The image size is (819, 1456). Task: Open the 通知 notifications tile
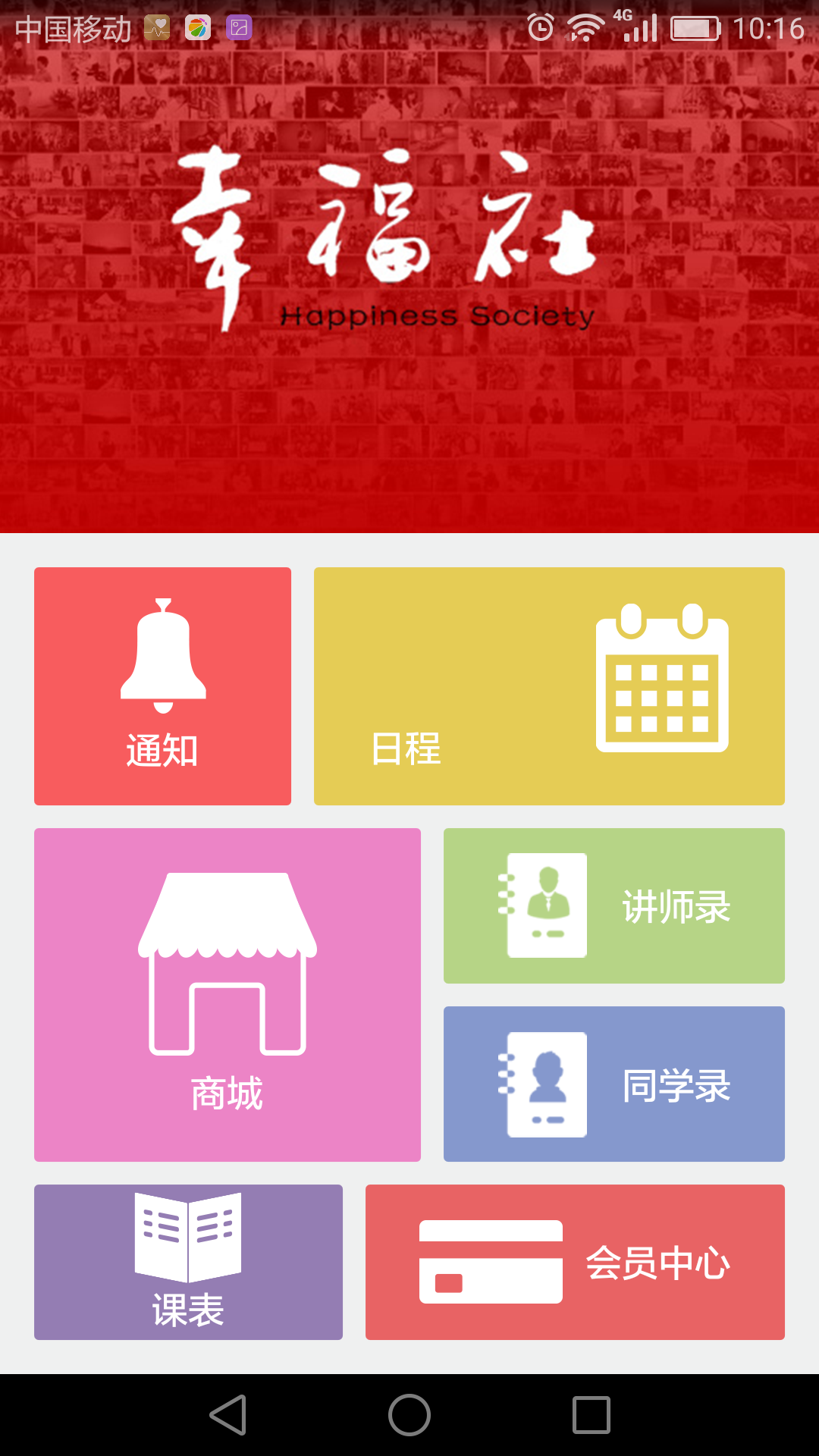tap(162, 686)
